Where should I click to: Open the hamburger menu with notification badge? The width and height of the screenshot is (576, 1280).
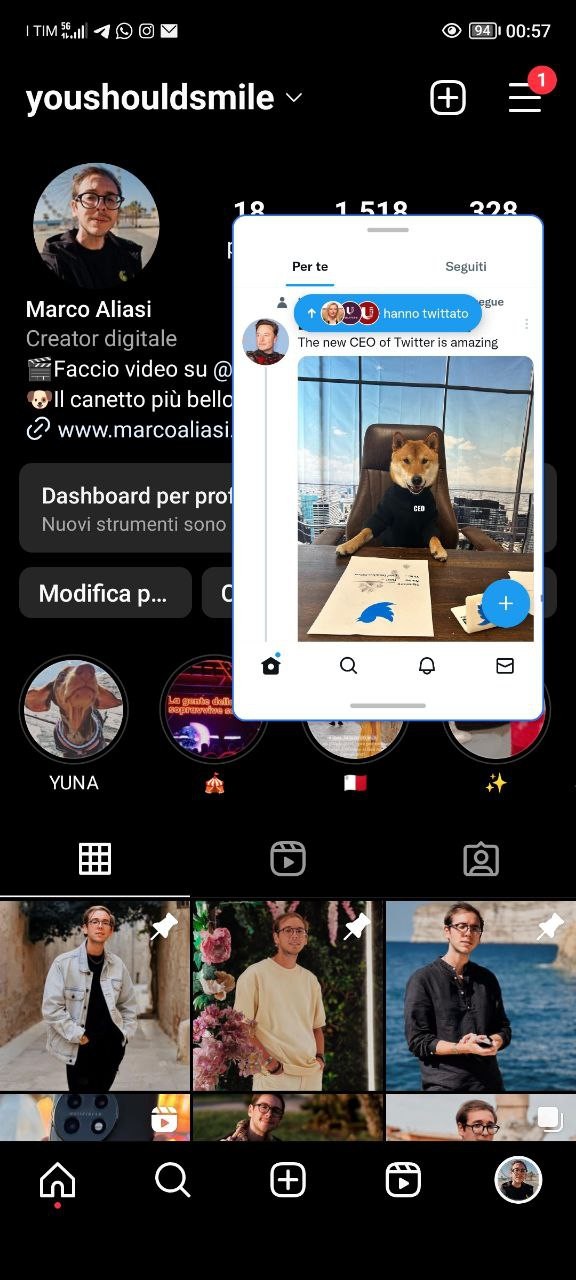click(x=525, y=96)
